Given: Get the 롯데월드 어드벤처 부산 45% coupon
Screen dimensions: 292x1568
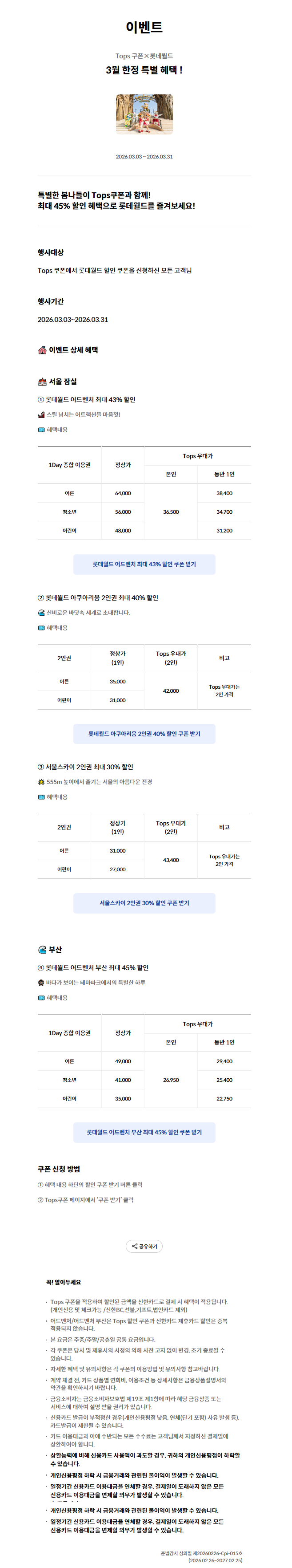Looking at the screenshot, I should point(144,1132).
